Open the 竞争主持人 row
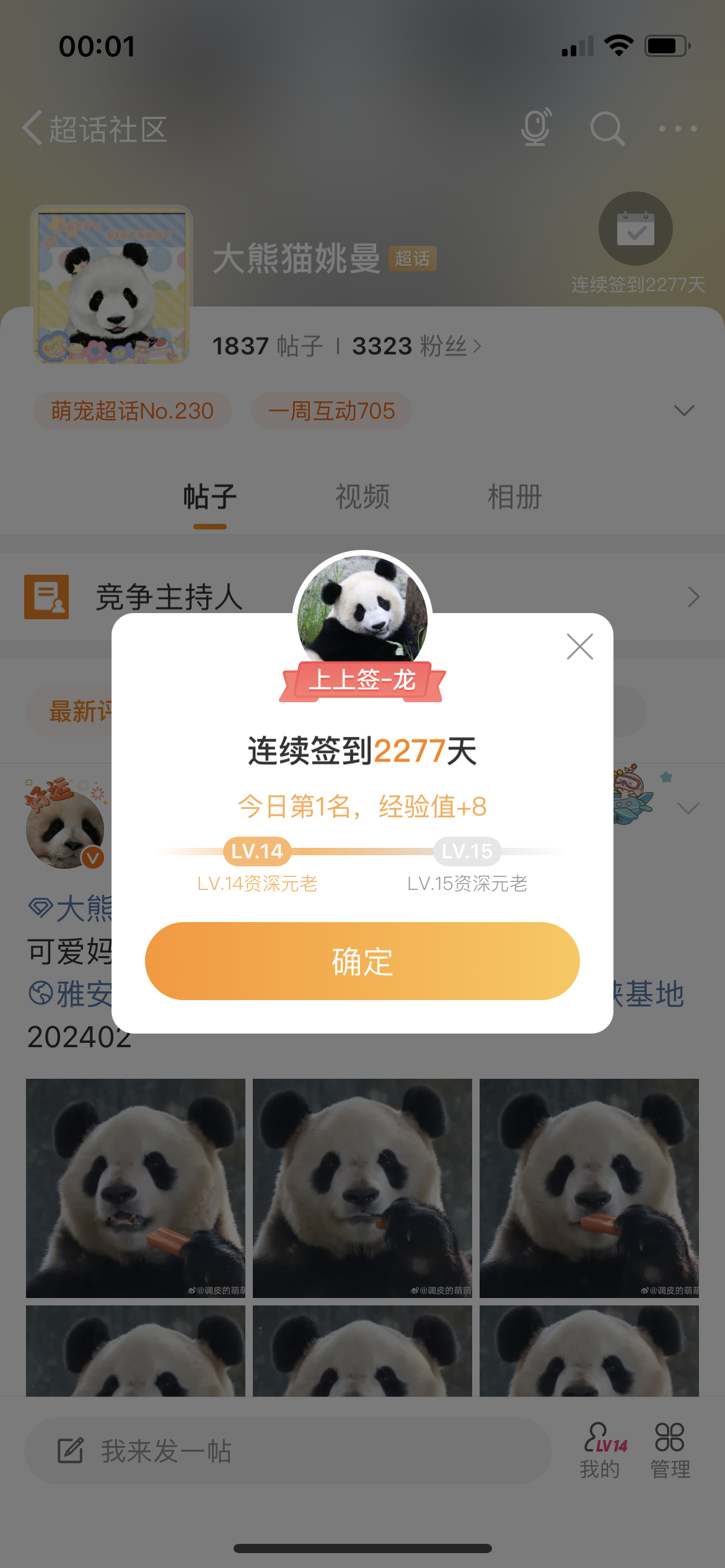 click(x=362, y=597)
